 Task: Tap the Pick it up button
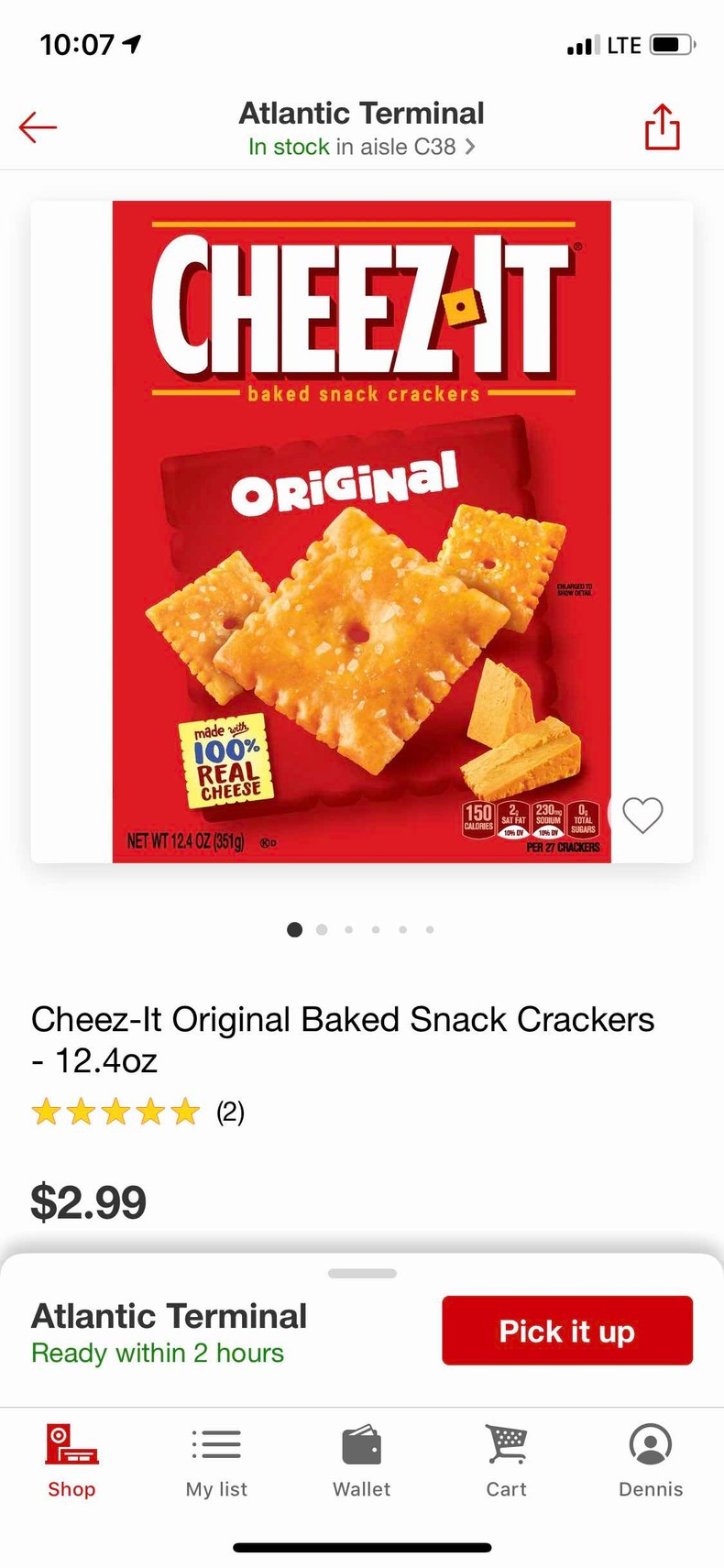pos(566,1331)
